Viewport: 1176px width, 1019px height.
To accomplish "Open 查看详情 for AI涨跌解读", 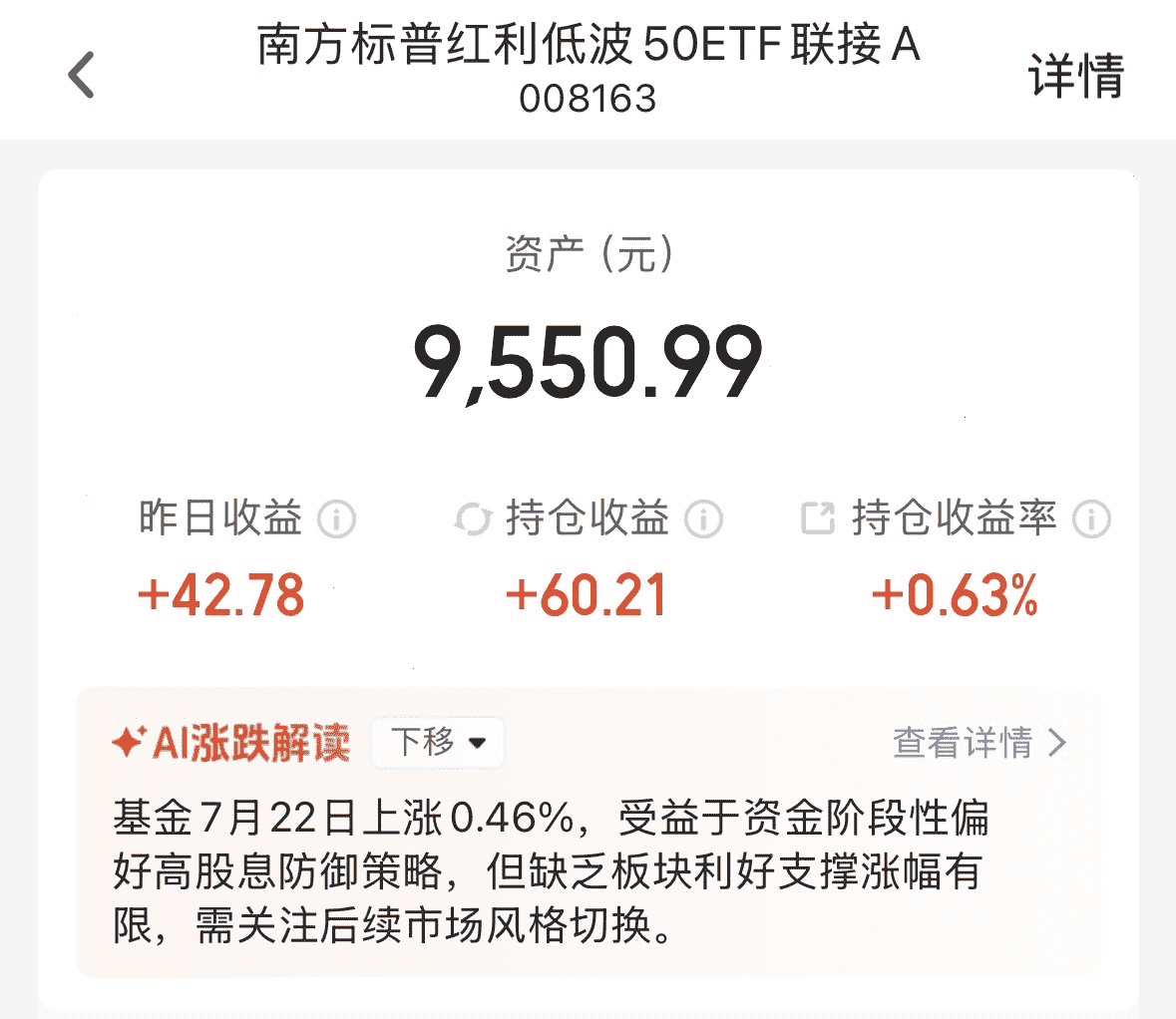I will pyautogui.click(x=980, y=743).
